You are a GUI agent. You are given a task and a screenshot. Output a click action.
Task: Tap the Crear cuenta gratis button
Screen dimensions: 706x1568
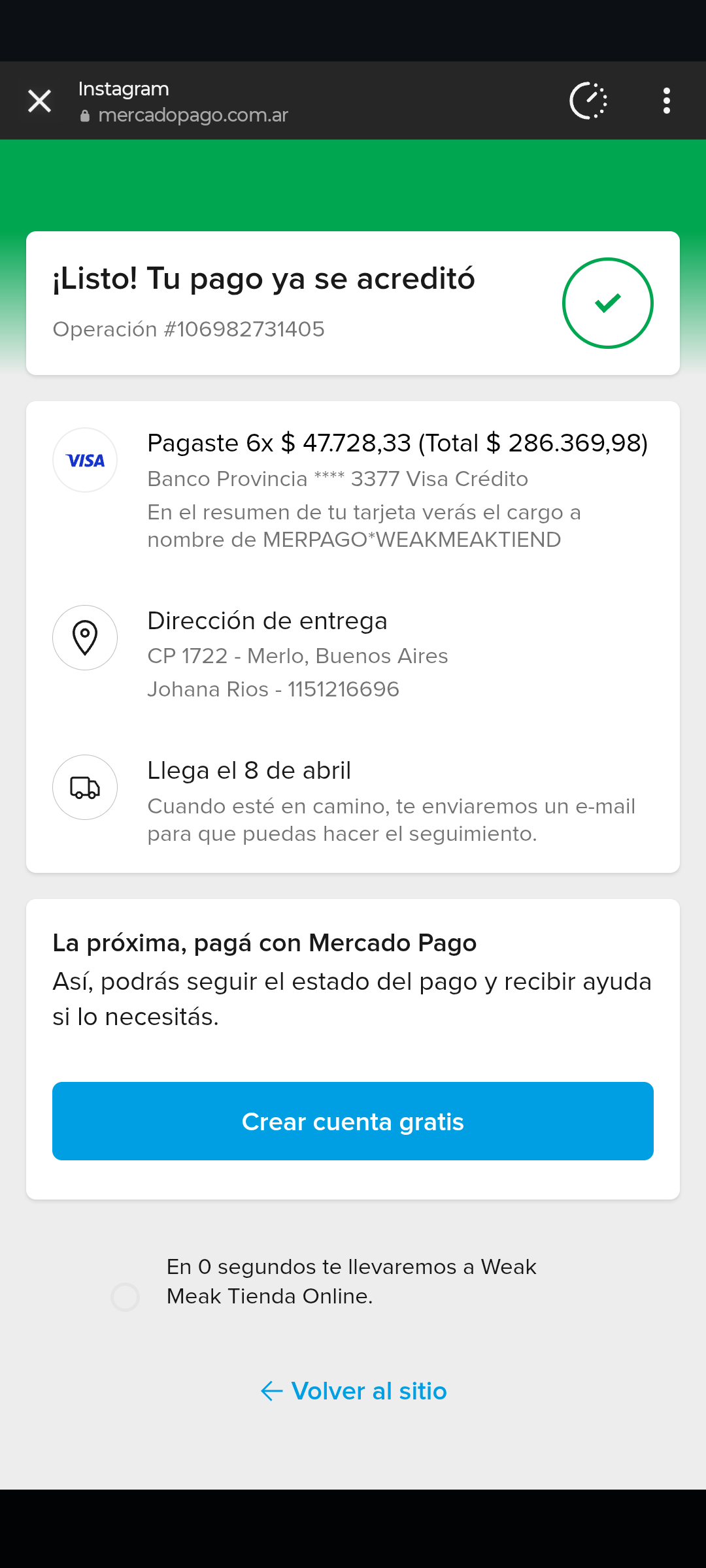[353, 1121]
